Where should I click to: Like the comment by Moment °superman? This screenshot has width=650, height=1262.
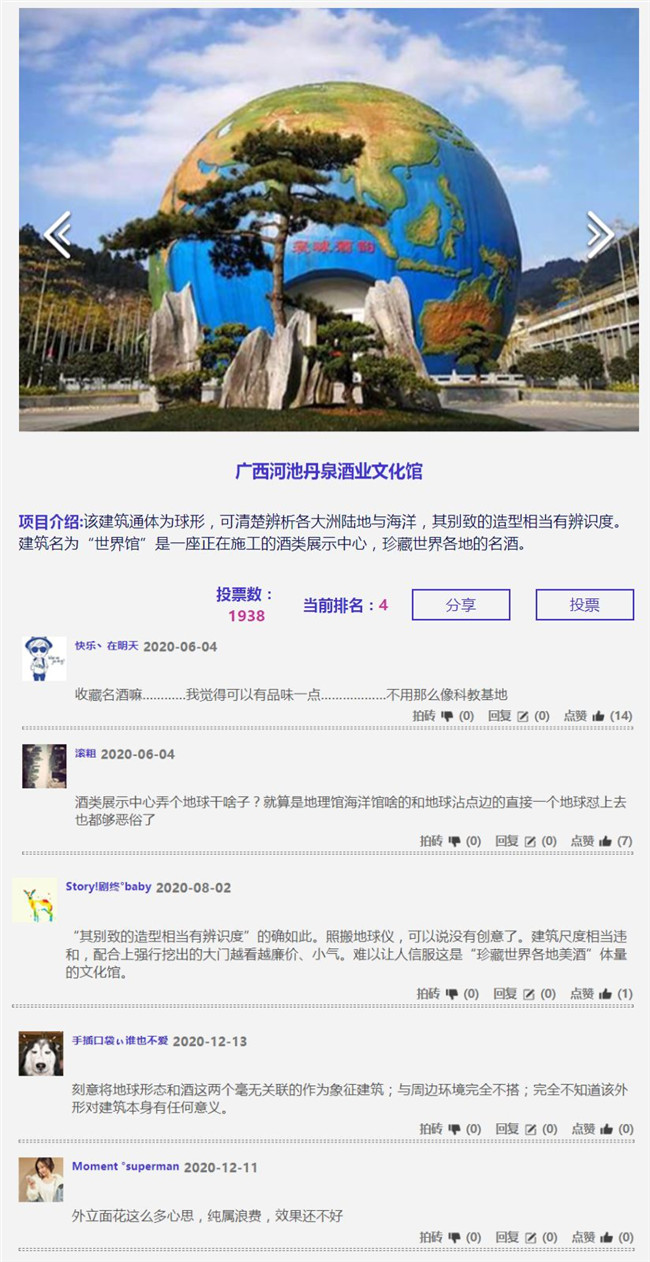click(x=603, y=1237)
